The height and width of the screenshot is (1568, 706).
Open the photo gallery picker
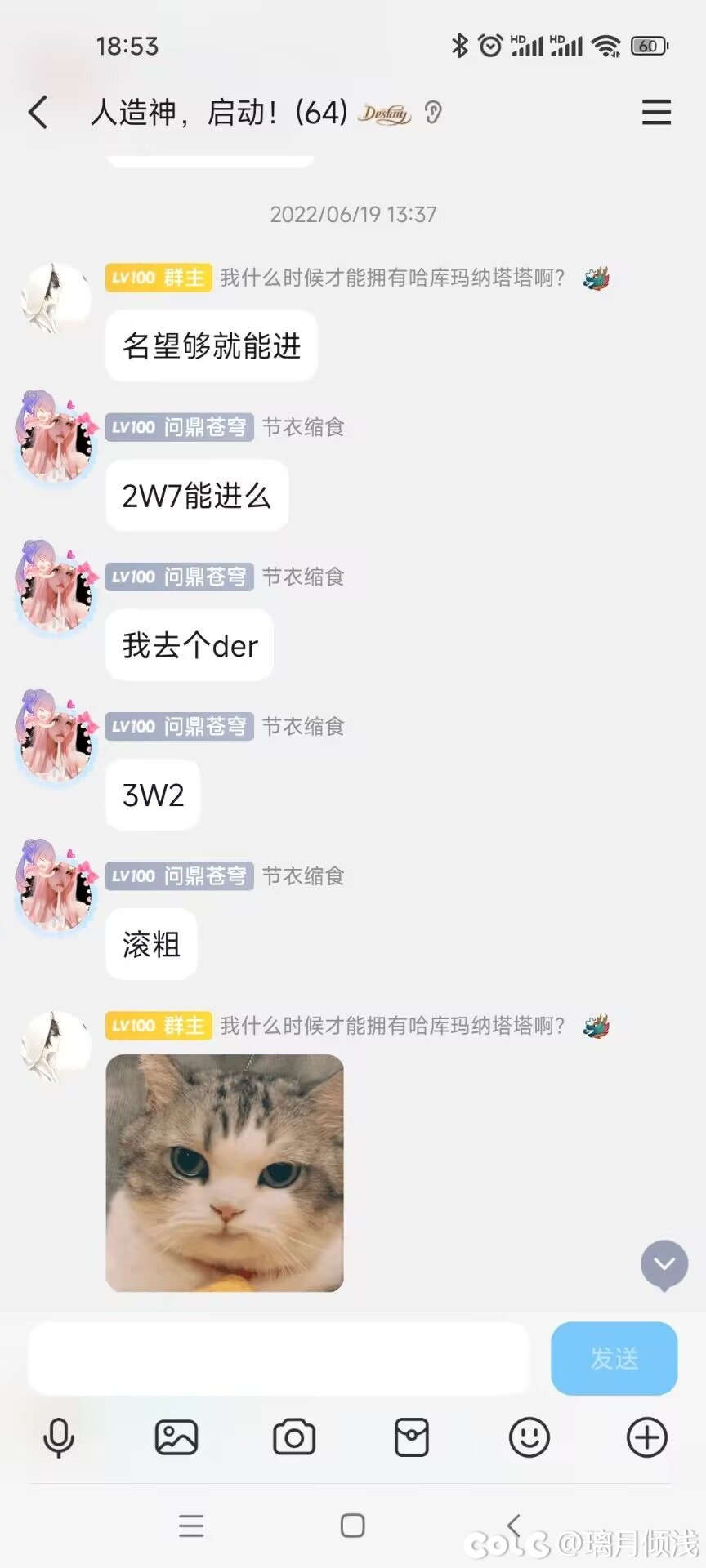(x=176, y=1437)
